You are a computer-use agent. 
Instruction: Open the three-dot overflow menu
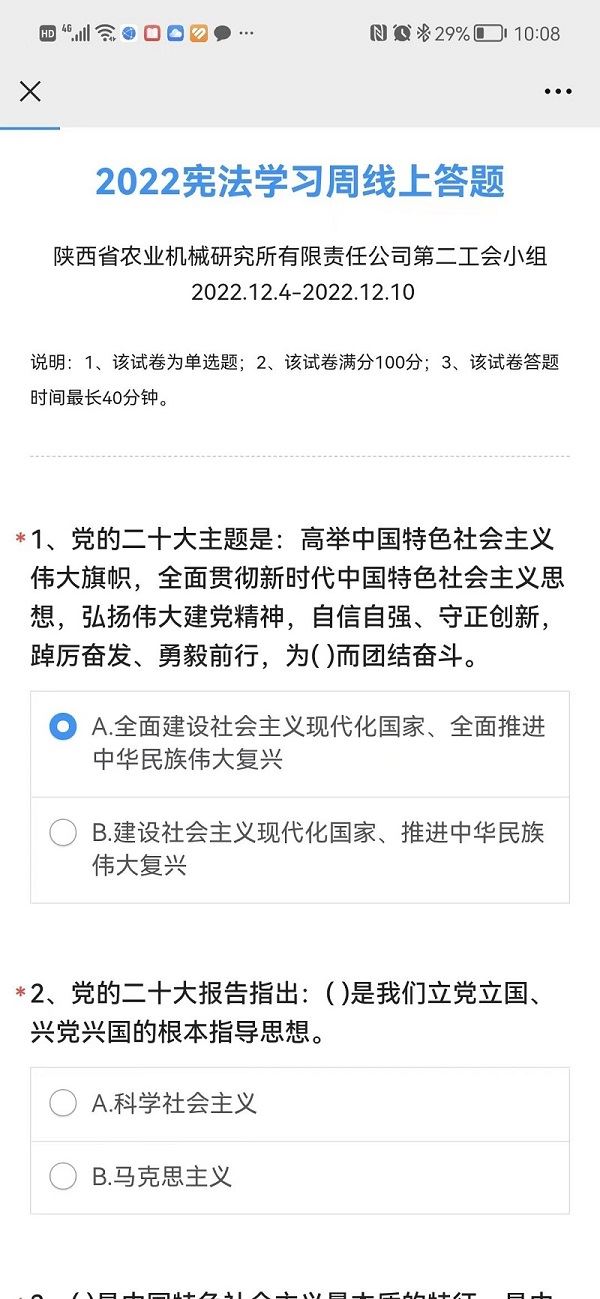(558, 92)
